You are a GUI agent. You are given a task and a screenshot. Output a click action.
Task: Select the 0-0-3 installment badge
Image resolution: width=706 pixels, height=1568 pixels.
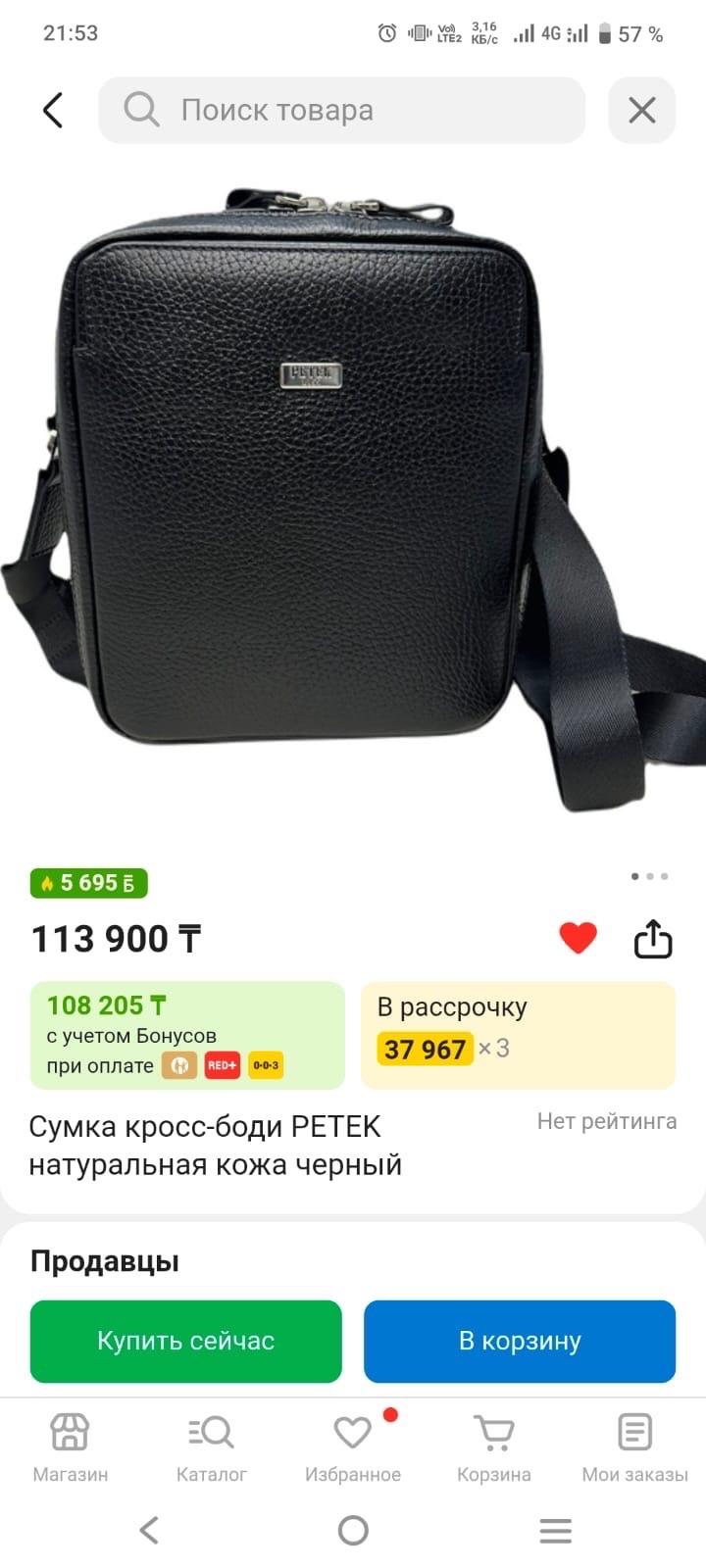click(267, 1065)
